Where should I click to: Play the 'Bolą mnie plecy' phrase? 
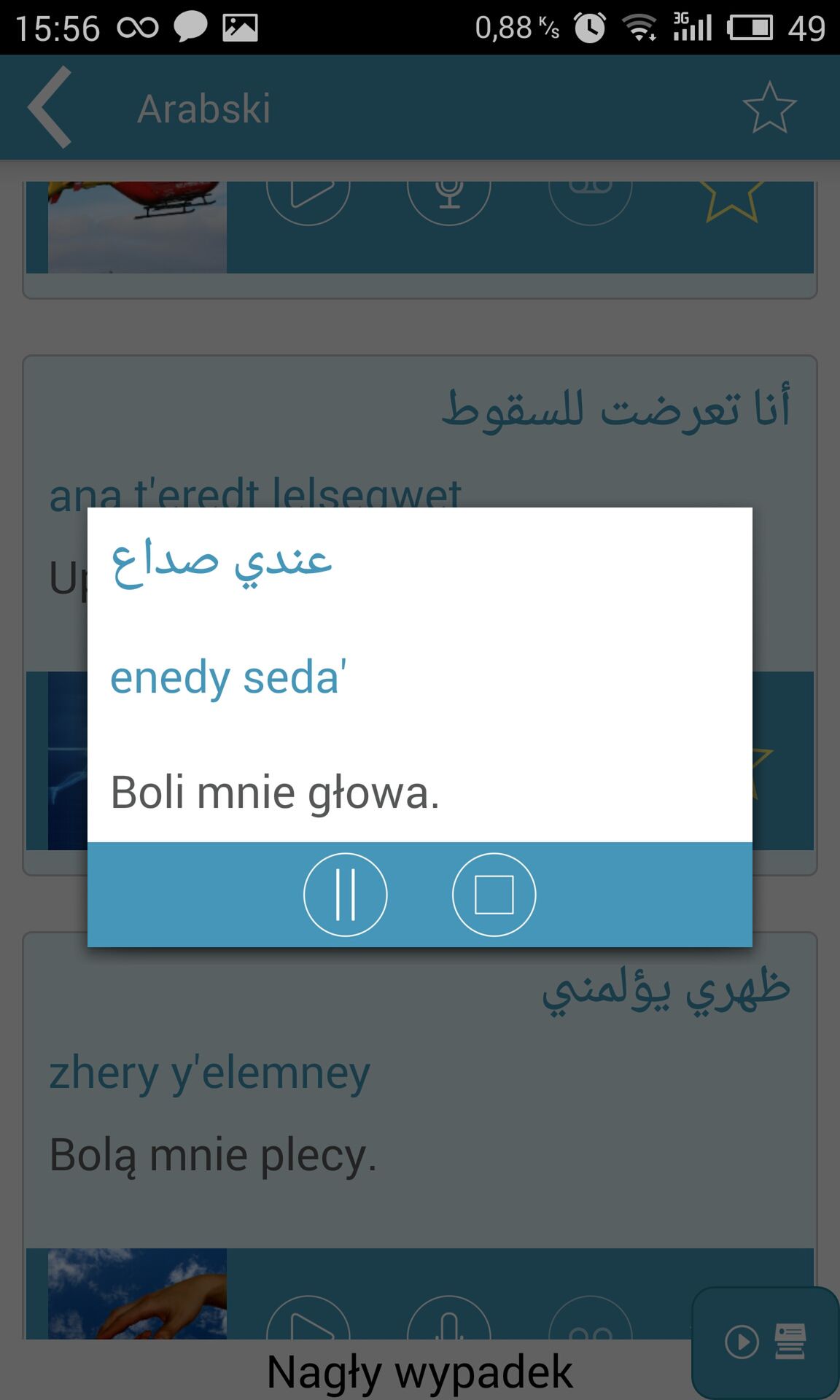(308, 1318)
